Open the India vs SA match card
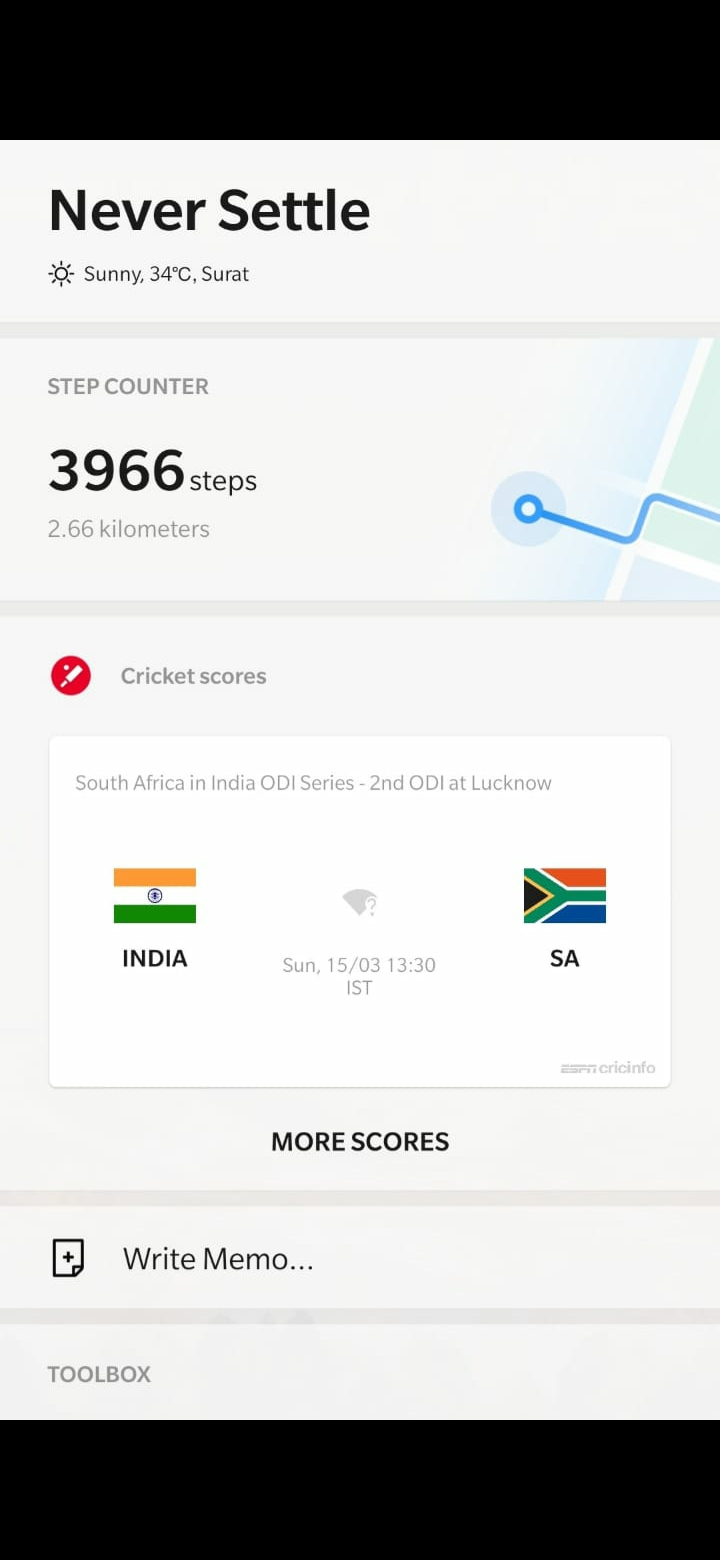720x1560 pixels. click(x=360, y=910)
